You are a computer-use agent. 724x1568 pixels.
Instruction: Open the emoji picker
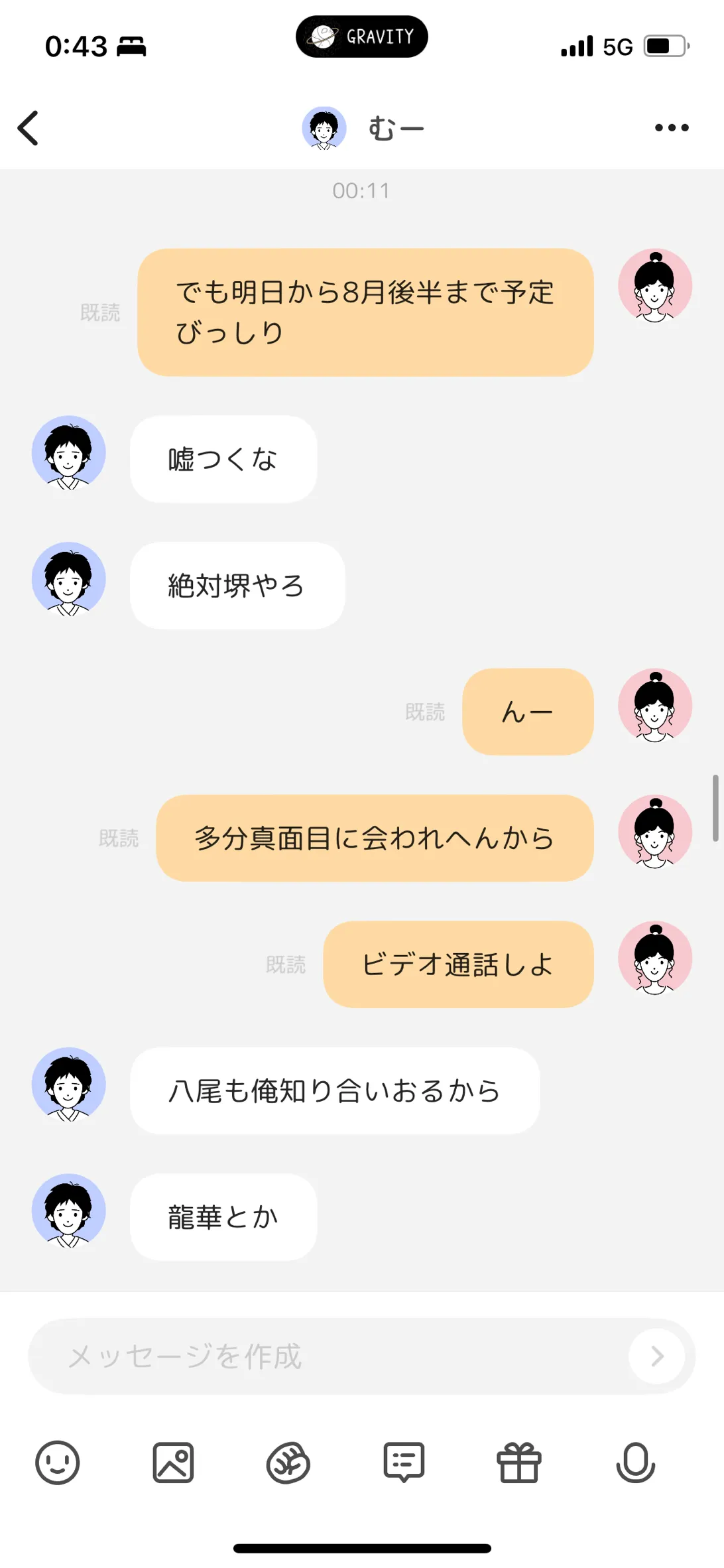pyautogui.click(x=58, y=1463)
